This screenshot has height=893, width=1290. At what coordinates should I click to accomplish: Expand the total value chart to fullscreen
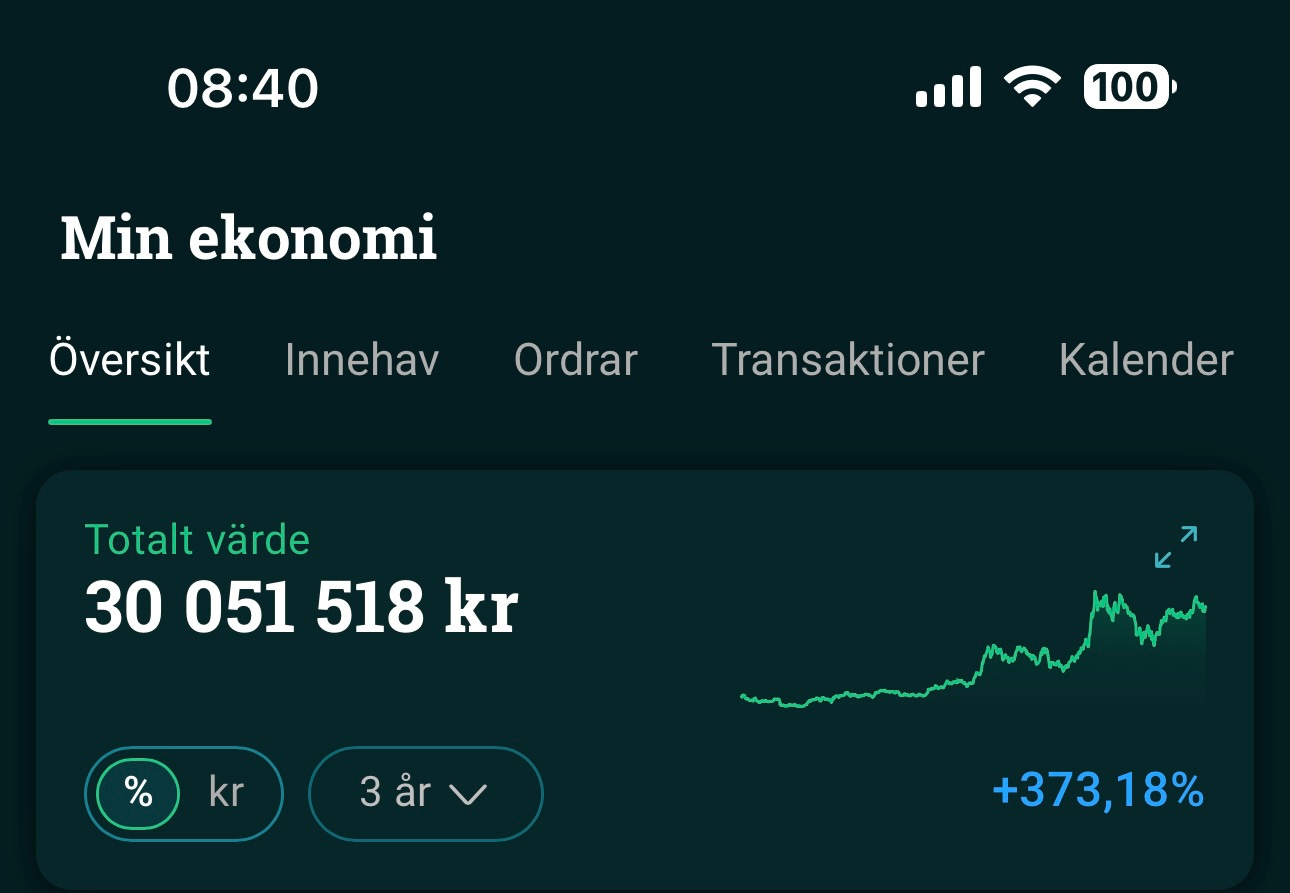click(x=1175, y=547)
